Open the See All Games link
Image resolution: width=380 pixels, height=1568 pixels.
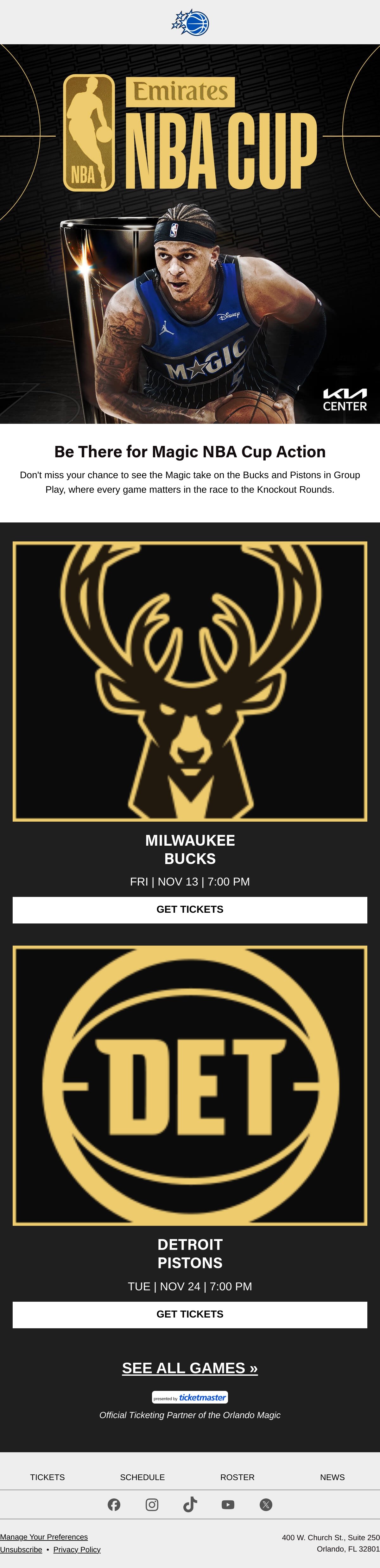(190, 1368)
